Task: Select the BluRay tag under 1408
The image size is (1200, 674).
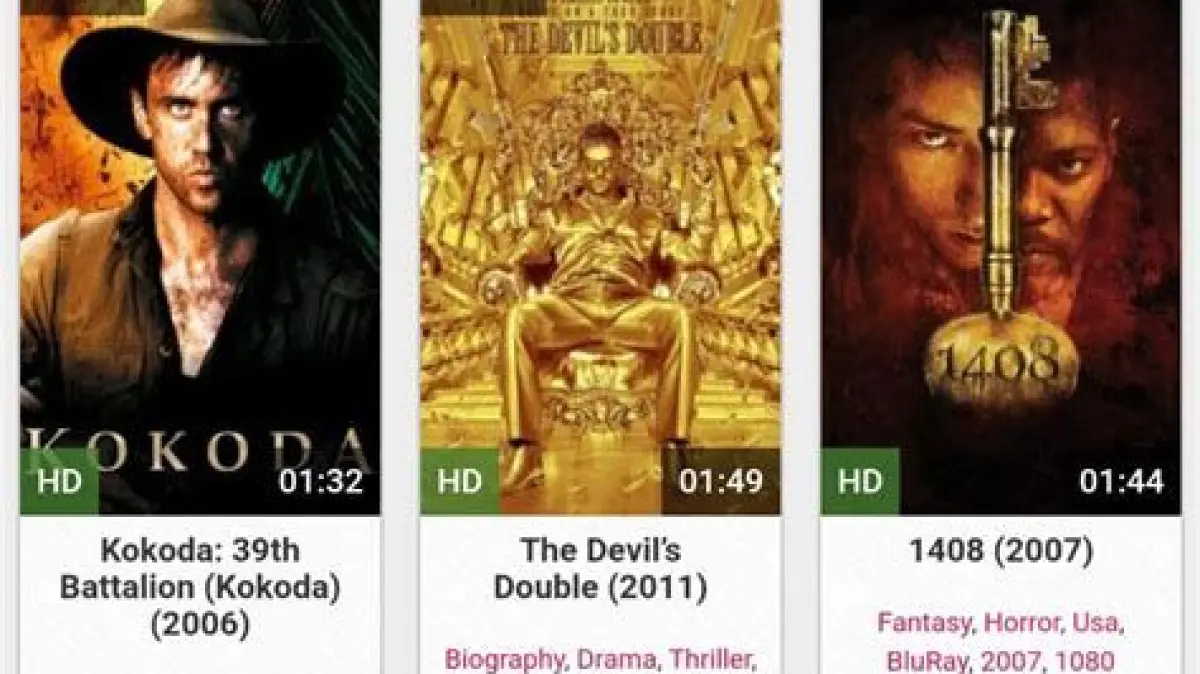Action: coord(926,660)
